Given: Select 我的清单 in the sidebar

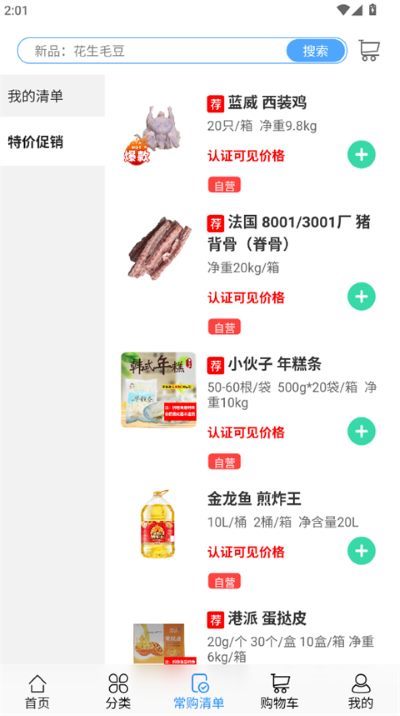Looking at the screenshot, I should point(53,96).
